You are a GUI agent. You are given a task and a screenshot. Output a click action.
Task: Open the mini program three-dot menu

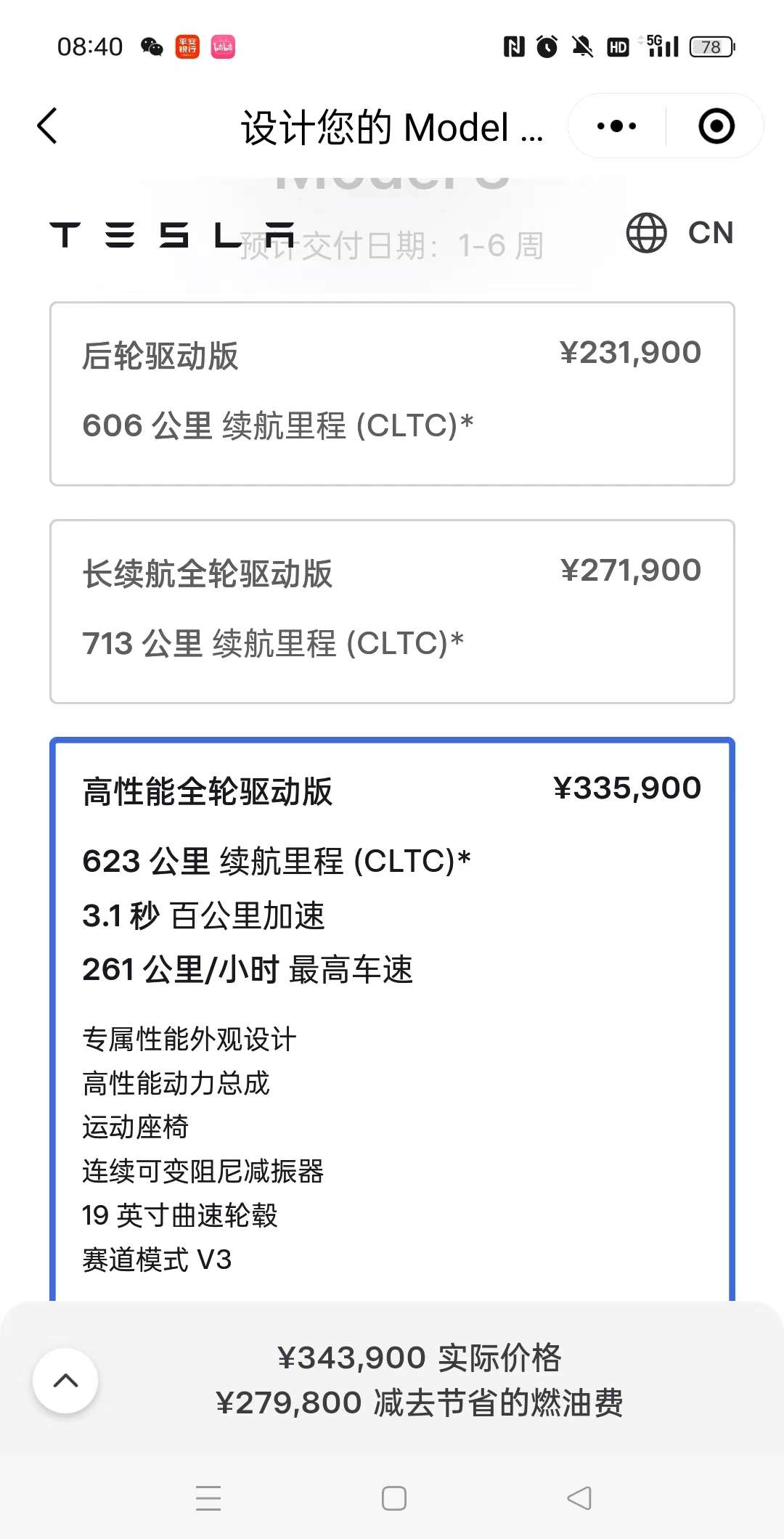(x=616, y=126)
